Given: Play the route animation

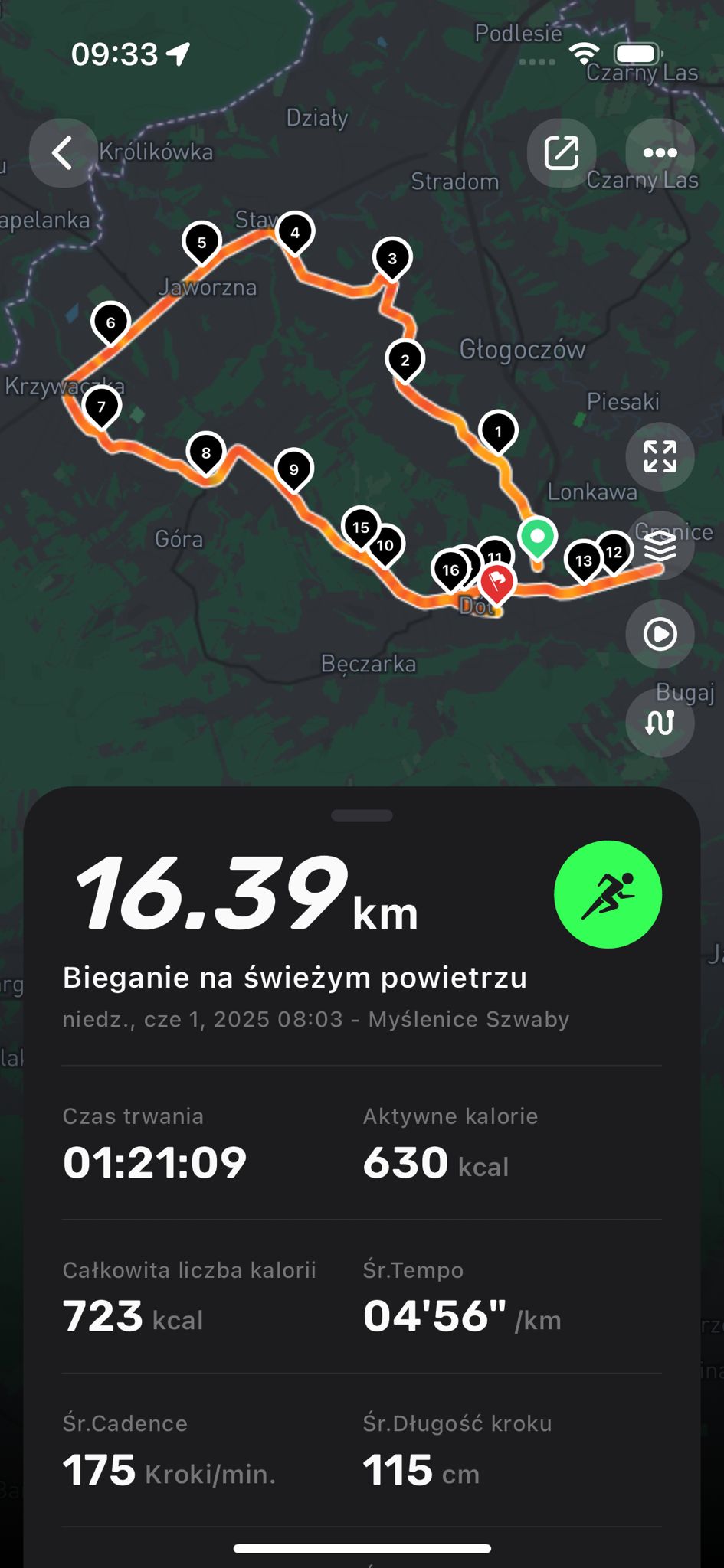Looking at the screenshot, I should [x=660, y=634].
